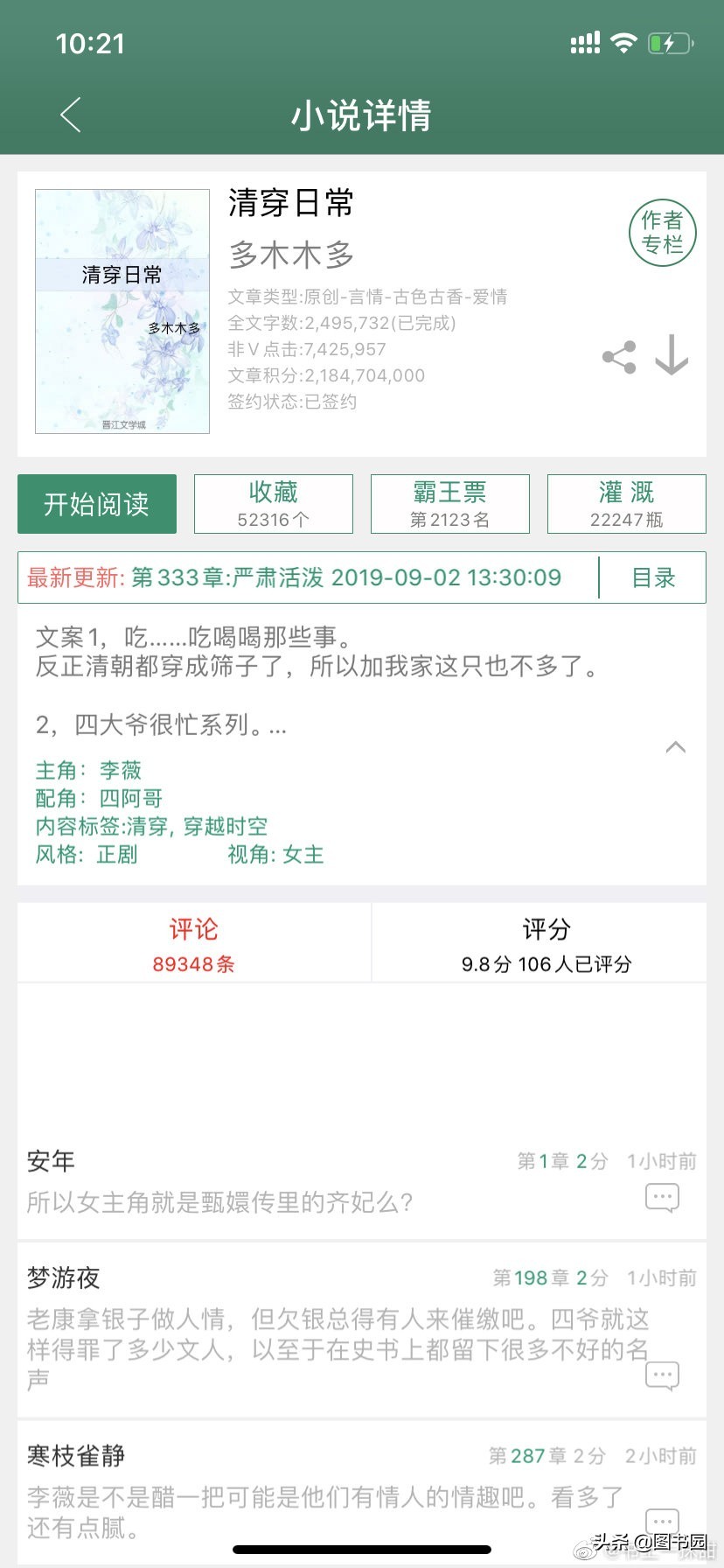Go back from the novel details page
Image resolution: width=724 pixels, height=1568 pixels.
point(72,115)
